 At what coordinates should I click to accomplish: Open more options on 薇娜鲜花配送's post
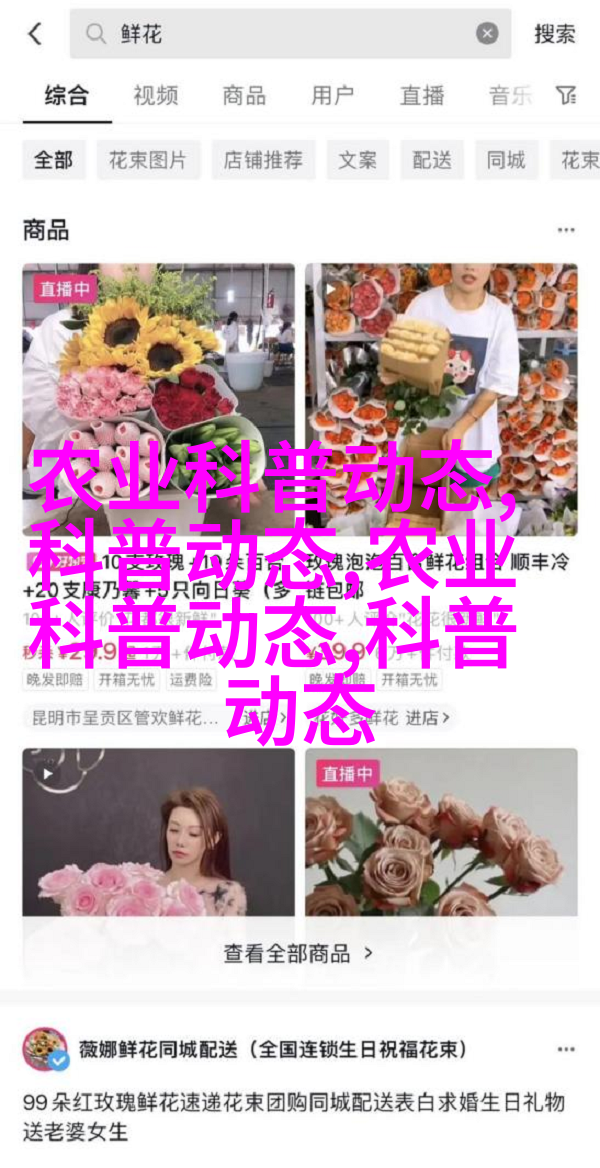(566, 1050)
